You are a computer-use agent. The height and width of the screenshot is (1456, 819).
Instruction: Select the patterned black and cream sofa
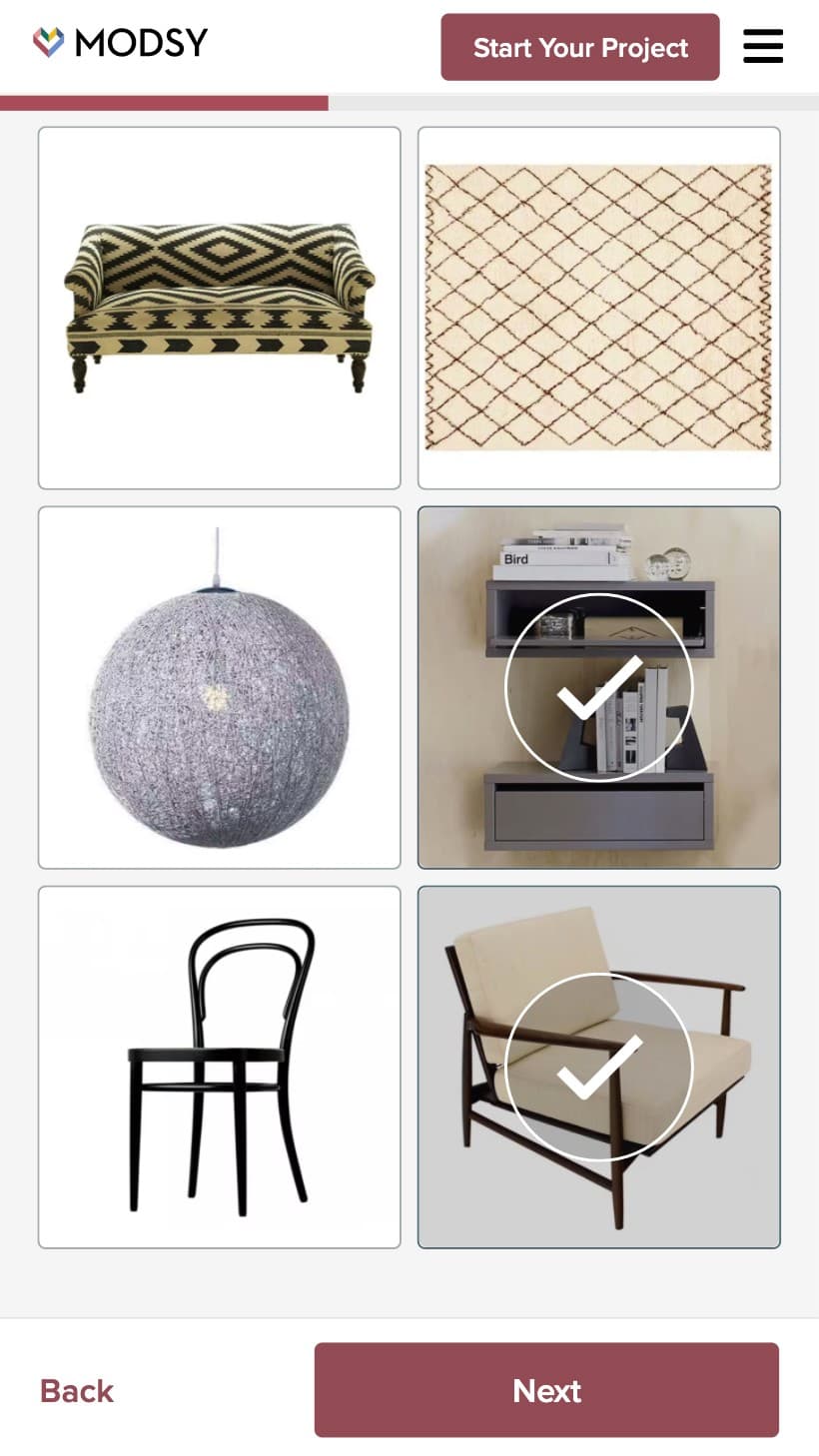pyautogui.click(x=219, y=308)
